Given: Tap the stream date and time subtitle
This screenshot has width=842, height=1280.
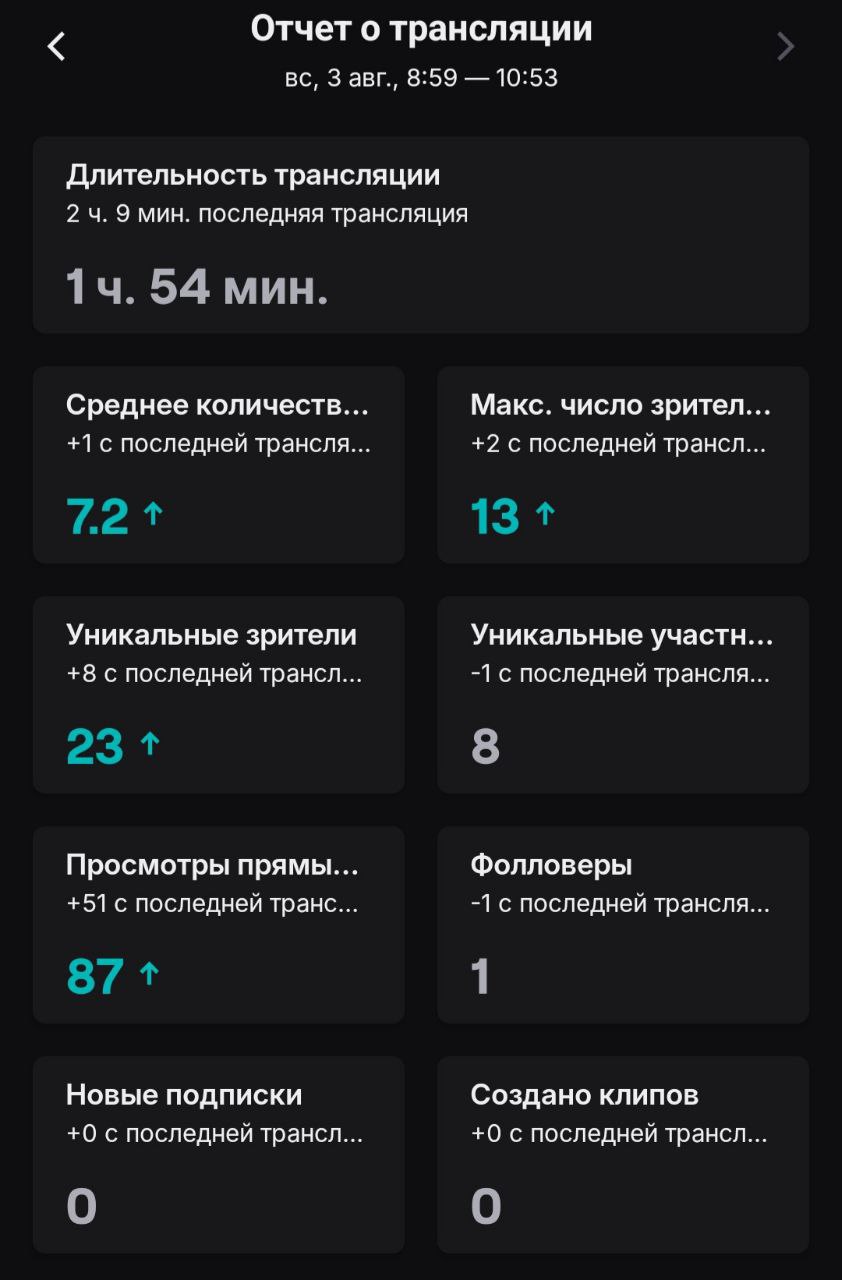Looking at the screenshot, I should (421, 74).
